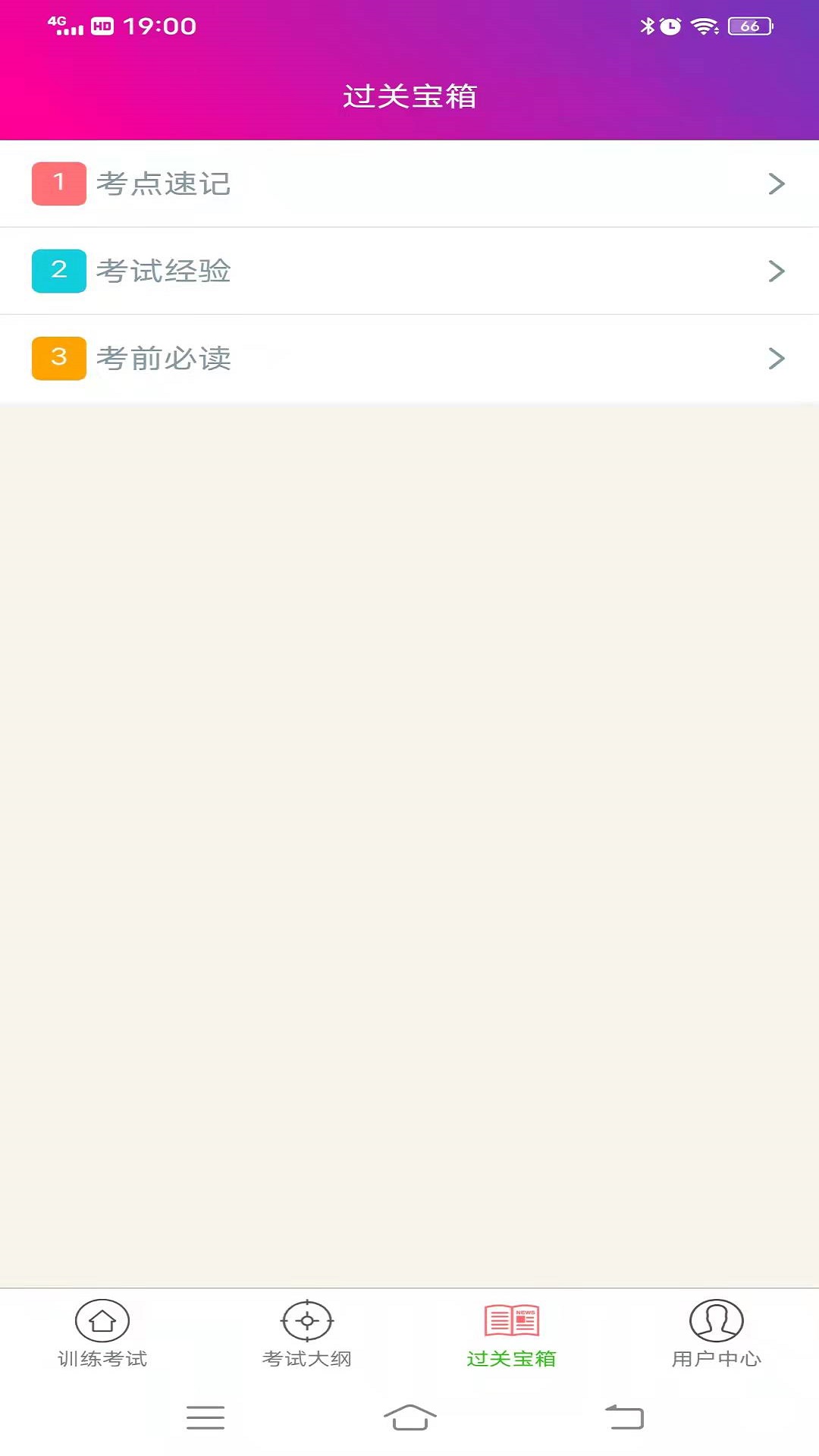Select the 过关宝箱 tab

click(512, 1335)
